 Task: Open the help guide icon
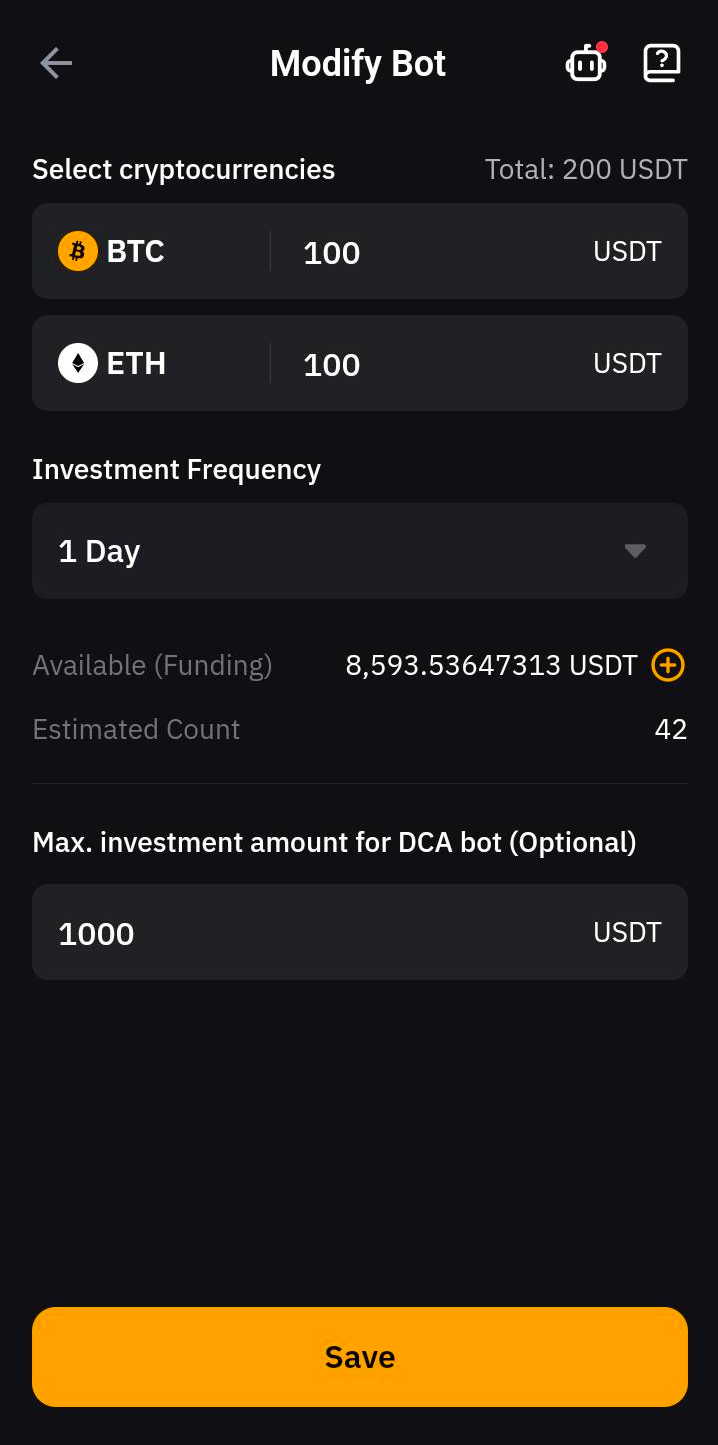(661, 63)
